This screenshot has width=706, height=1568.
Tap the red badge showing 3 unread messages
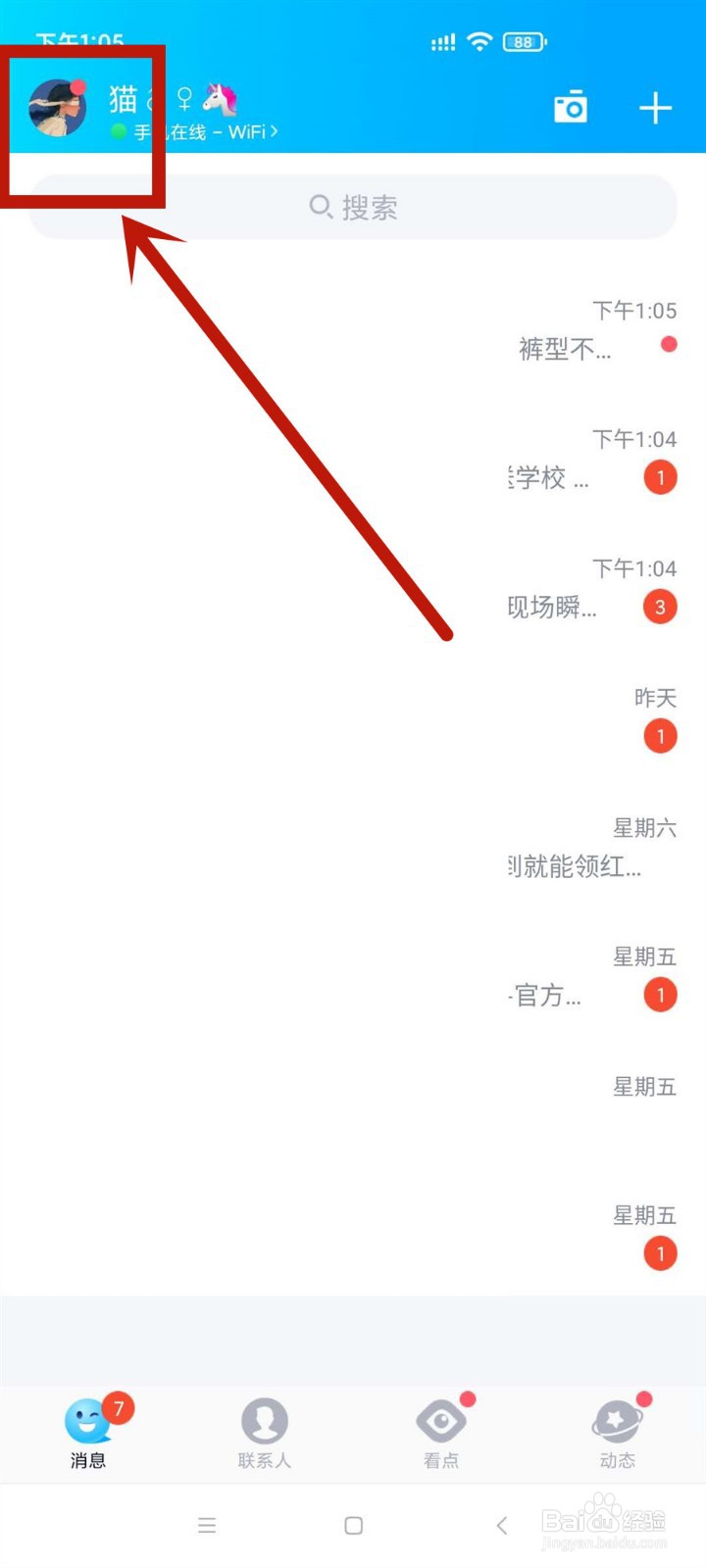click(x=660, y=607)
